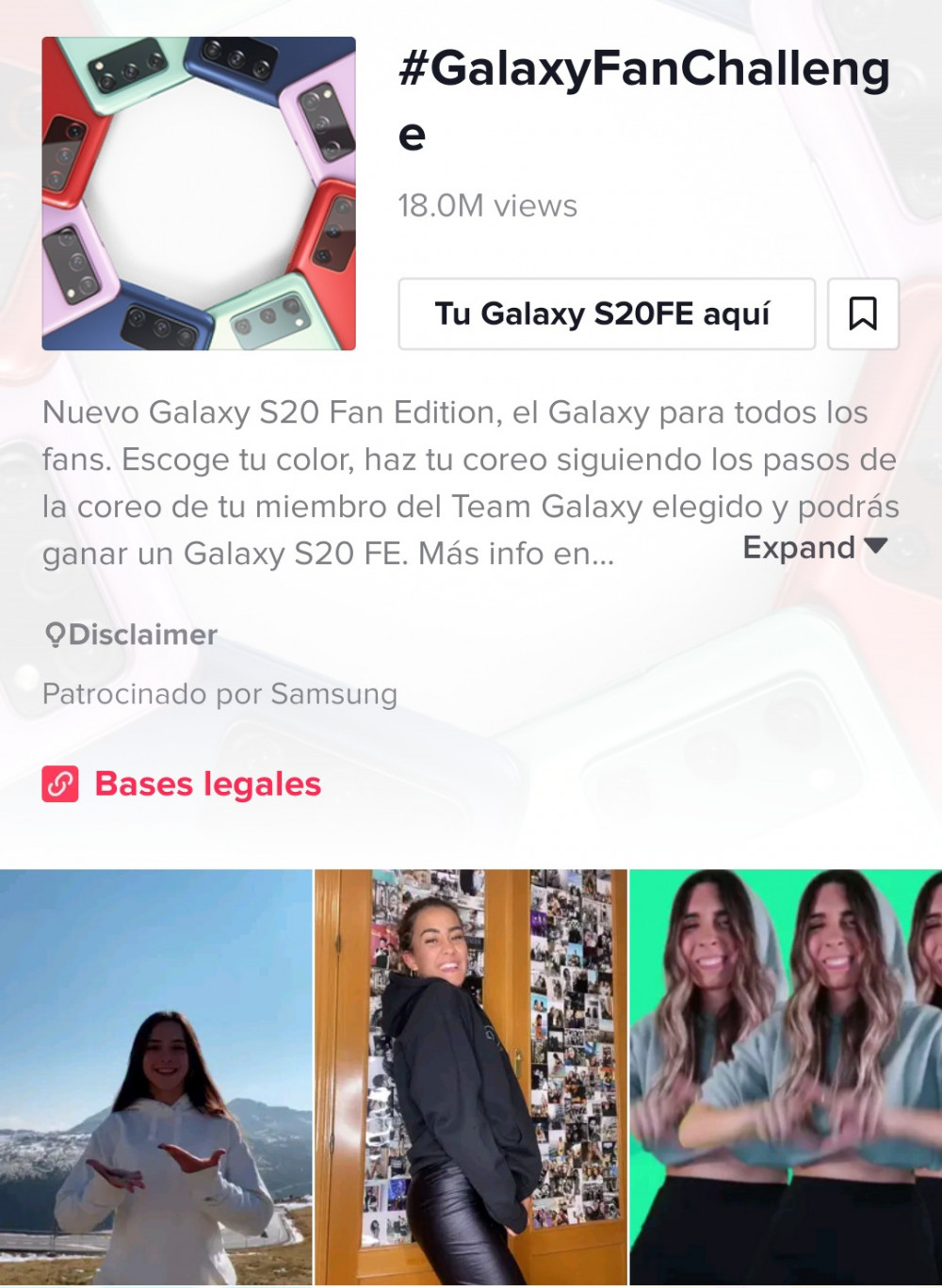Expand the challenge description
Image resolution: width=942 pixels, height=1288 pixels.
pos(815,547)
